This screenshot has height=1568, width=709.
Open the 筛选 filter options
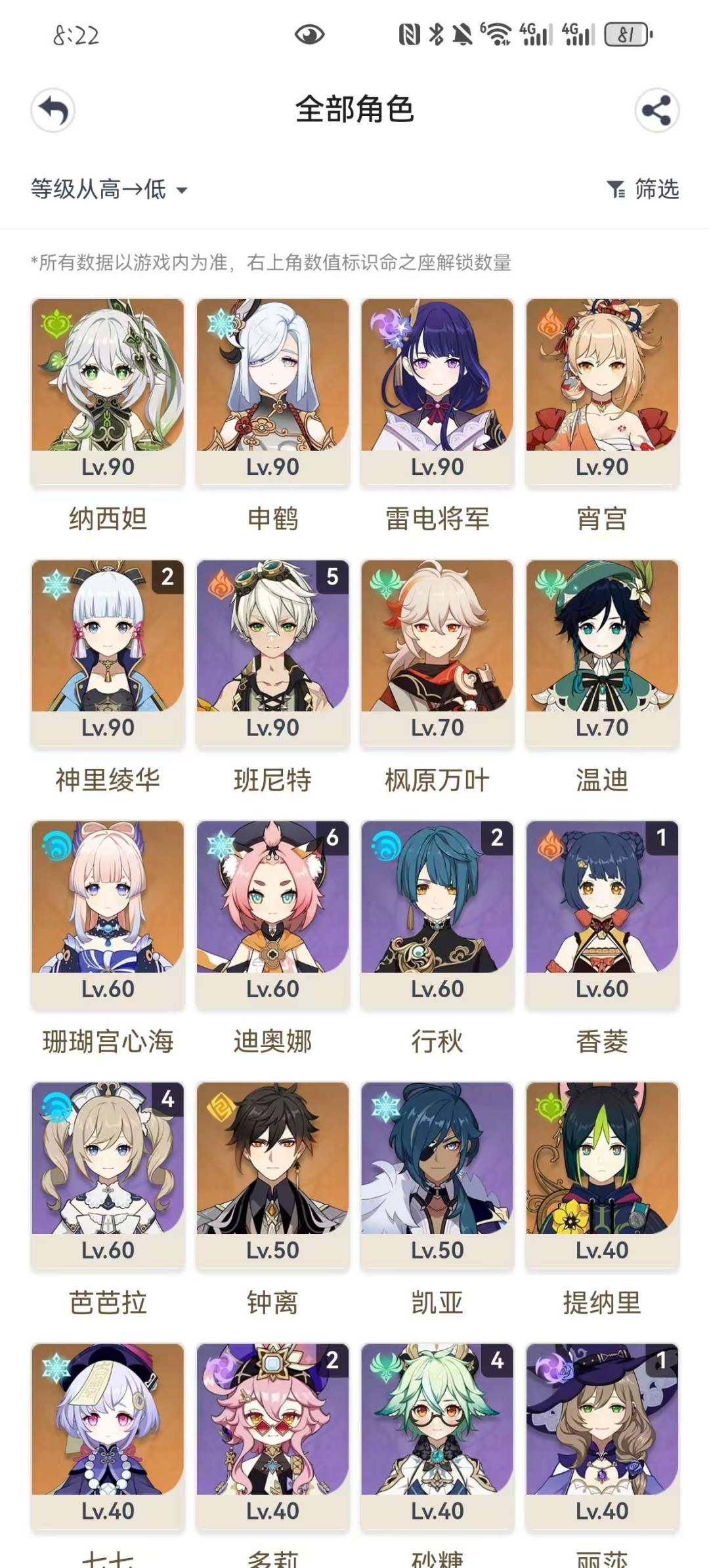tap(643, 190)
